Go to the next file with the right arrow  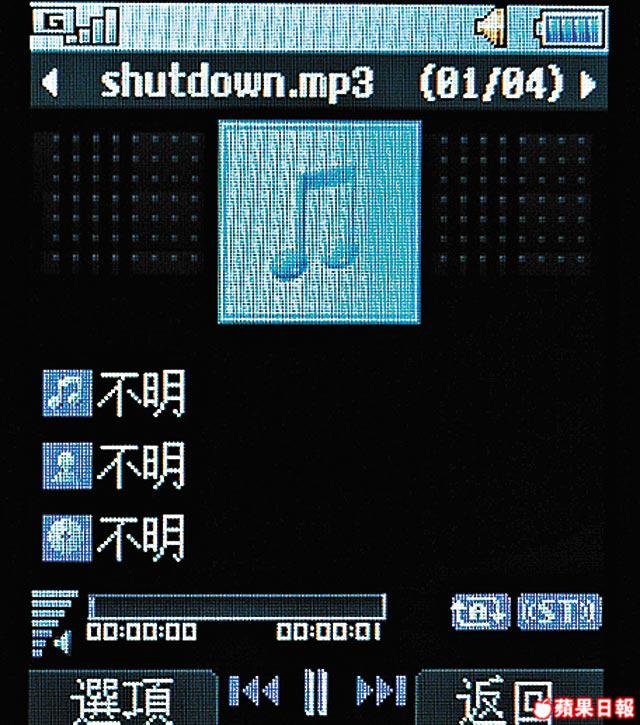tap(590, 83)
